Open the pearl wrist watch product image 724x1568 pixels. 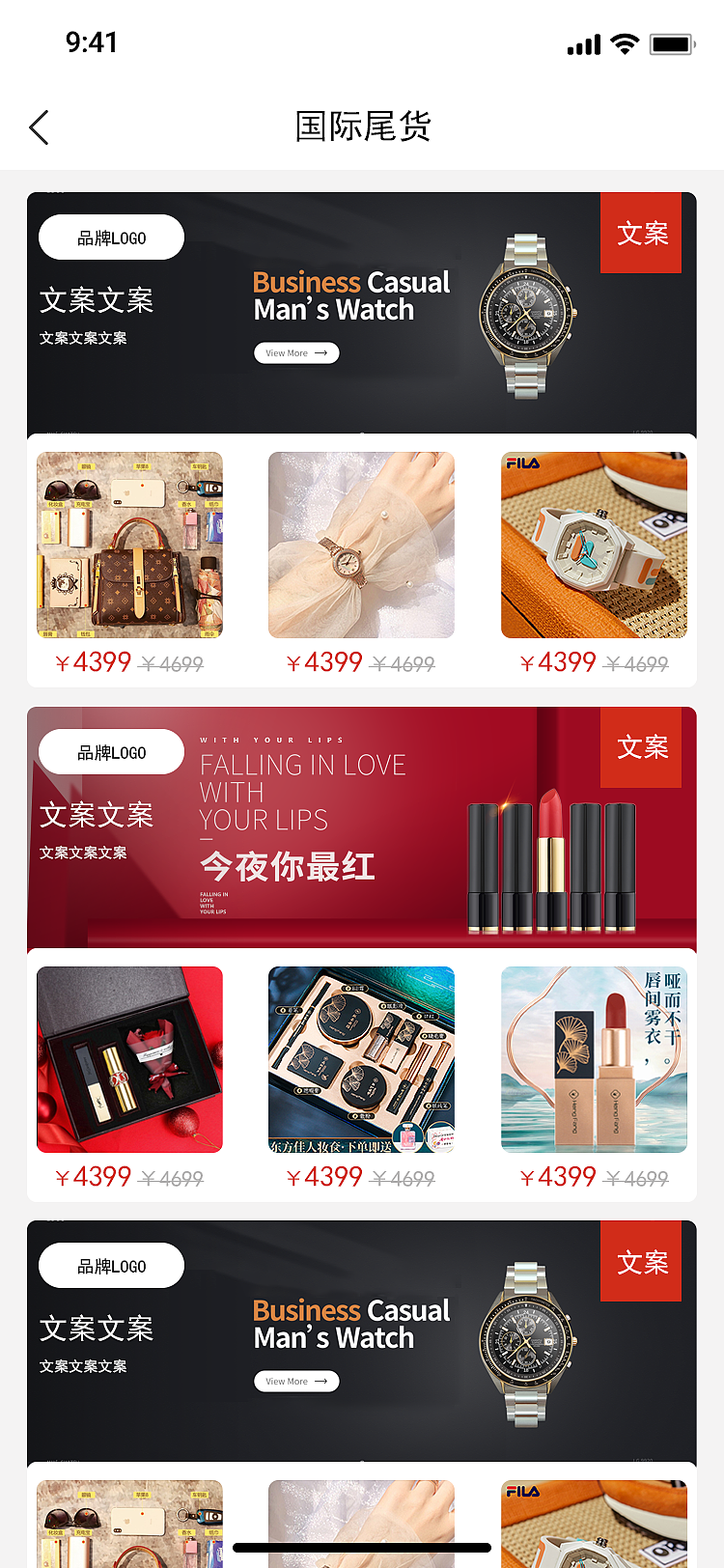(361, 545)
